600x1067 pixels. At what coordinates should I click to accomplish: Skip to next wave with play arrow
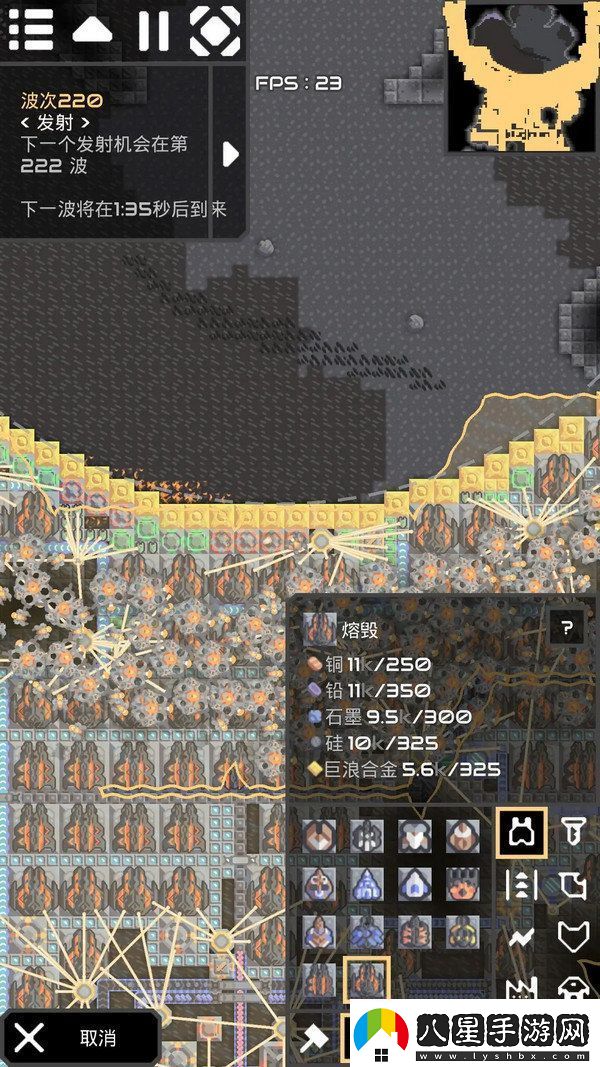click(230, 154)
